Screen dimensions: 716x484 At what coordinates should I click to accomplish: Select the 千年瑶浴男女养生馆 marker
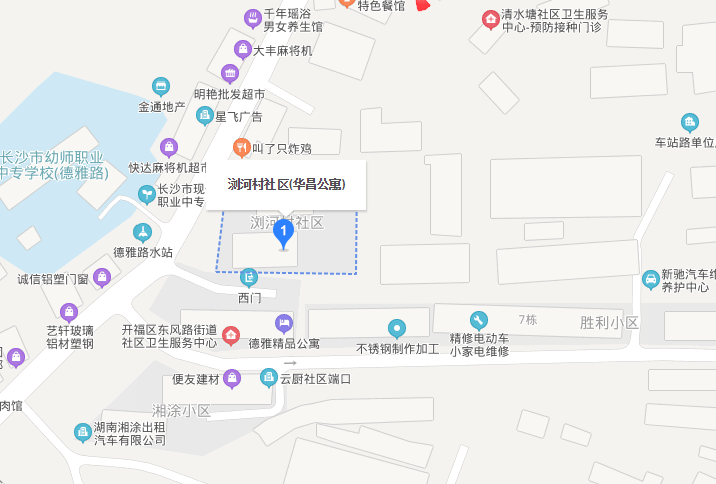click(252, 17)
